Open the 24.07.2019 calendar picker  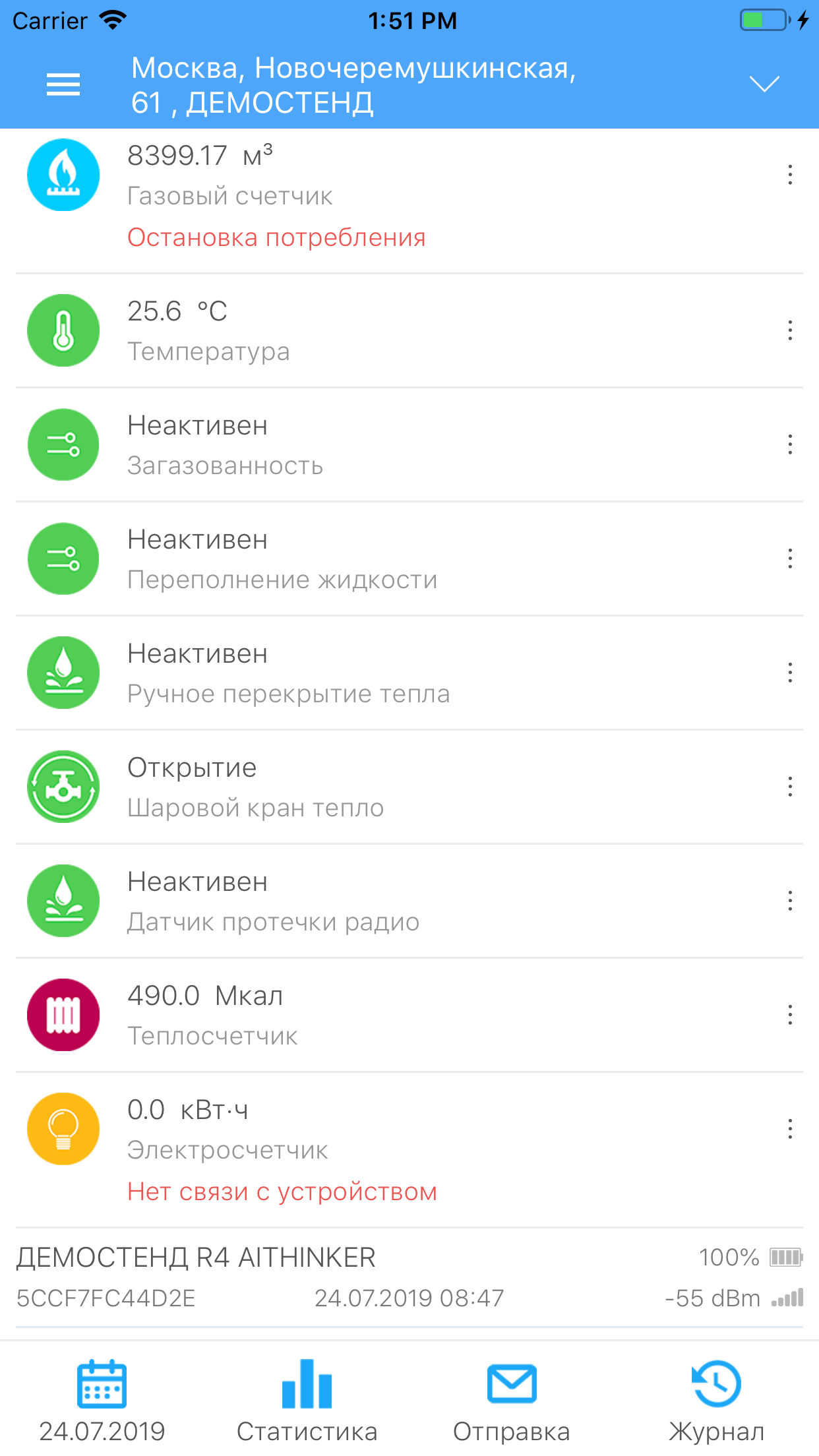[x=102, y=1398]
